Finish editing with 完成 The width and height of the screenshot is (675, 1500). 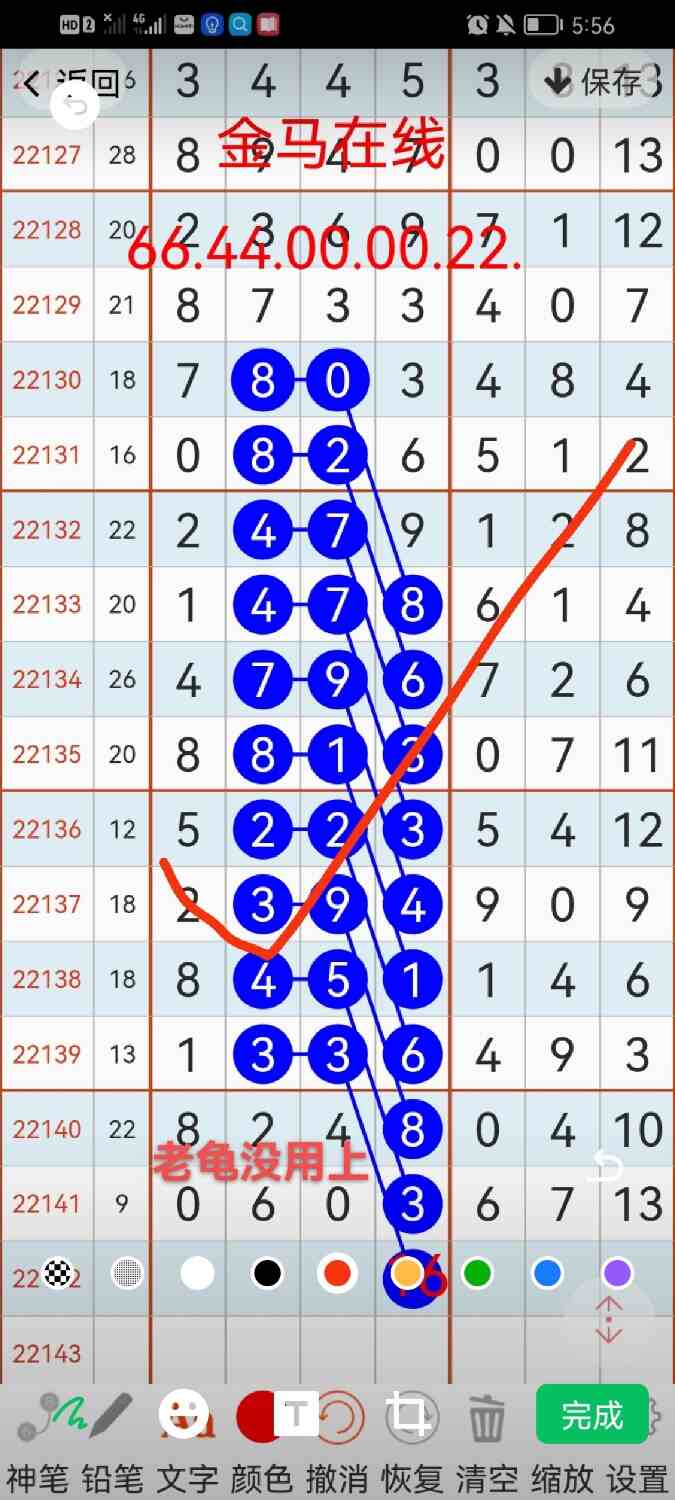tap(592, 1414)
